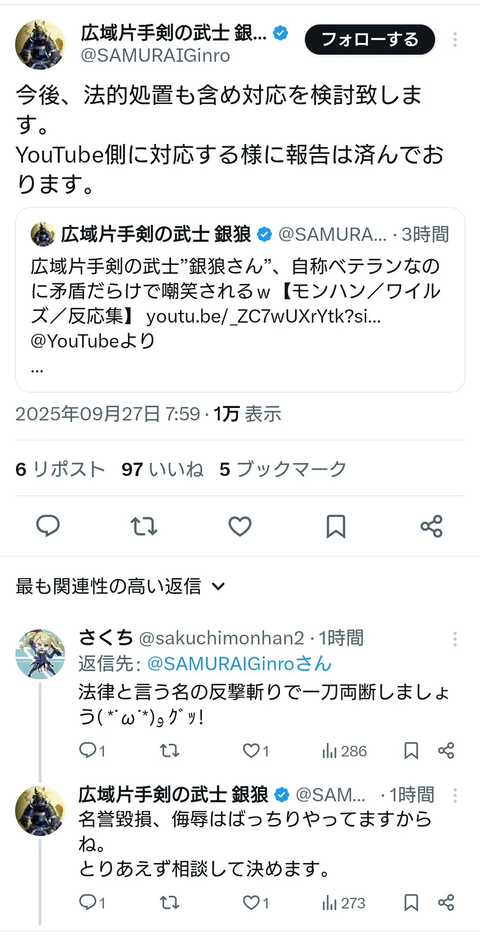Like the main post
480x940 pixels.
(x=240, y=526)
